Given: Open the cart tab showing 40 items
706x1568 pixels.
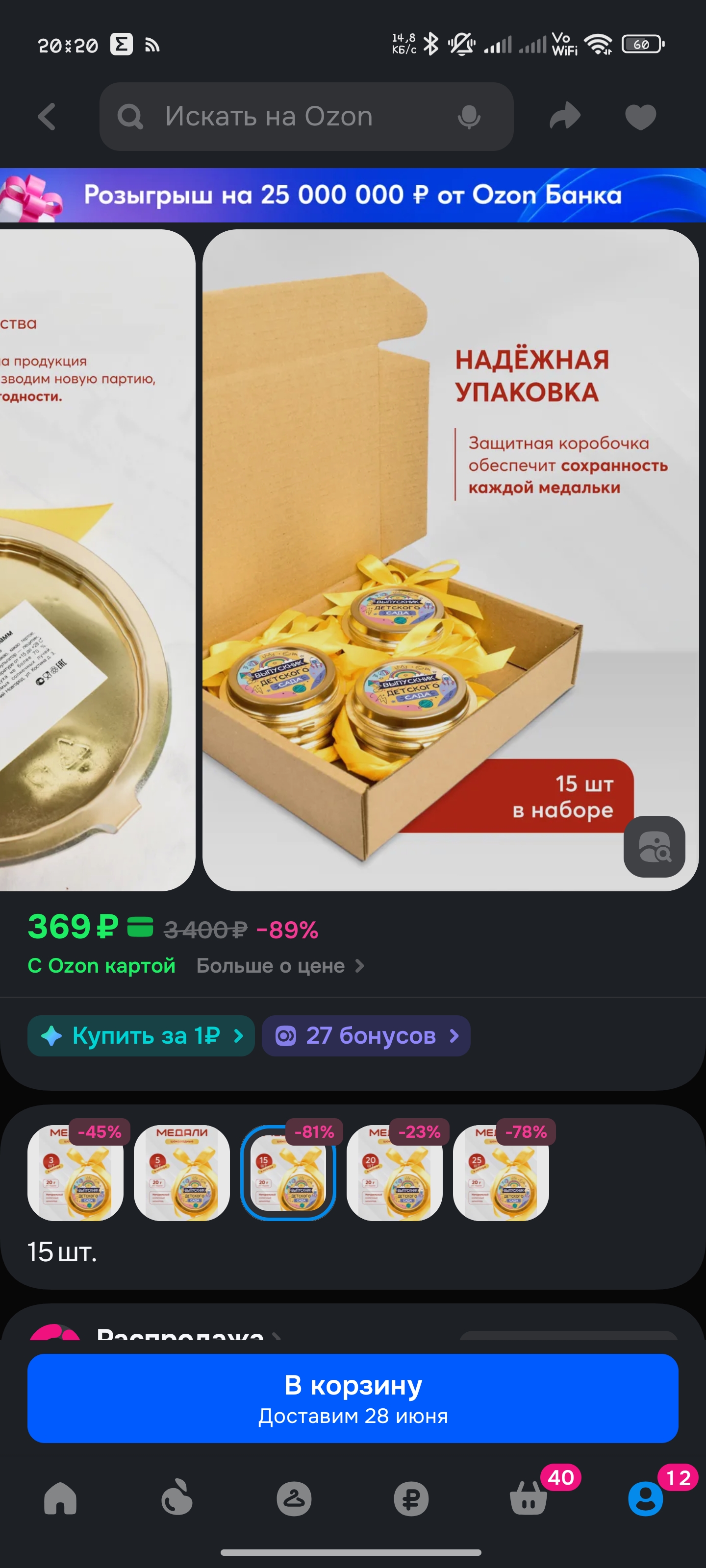Looking at the screenshot, I should pos(529,1498).
